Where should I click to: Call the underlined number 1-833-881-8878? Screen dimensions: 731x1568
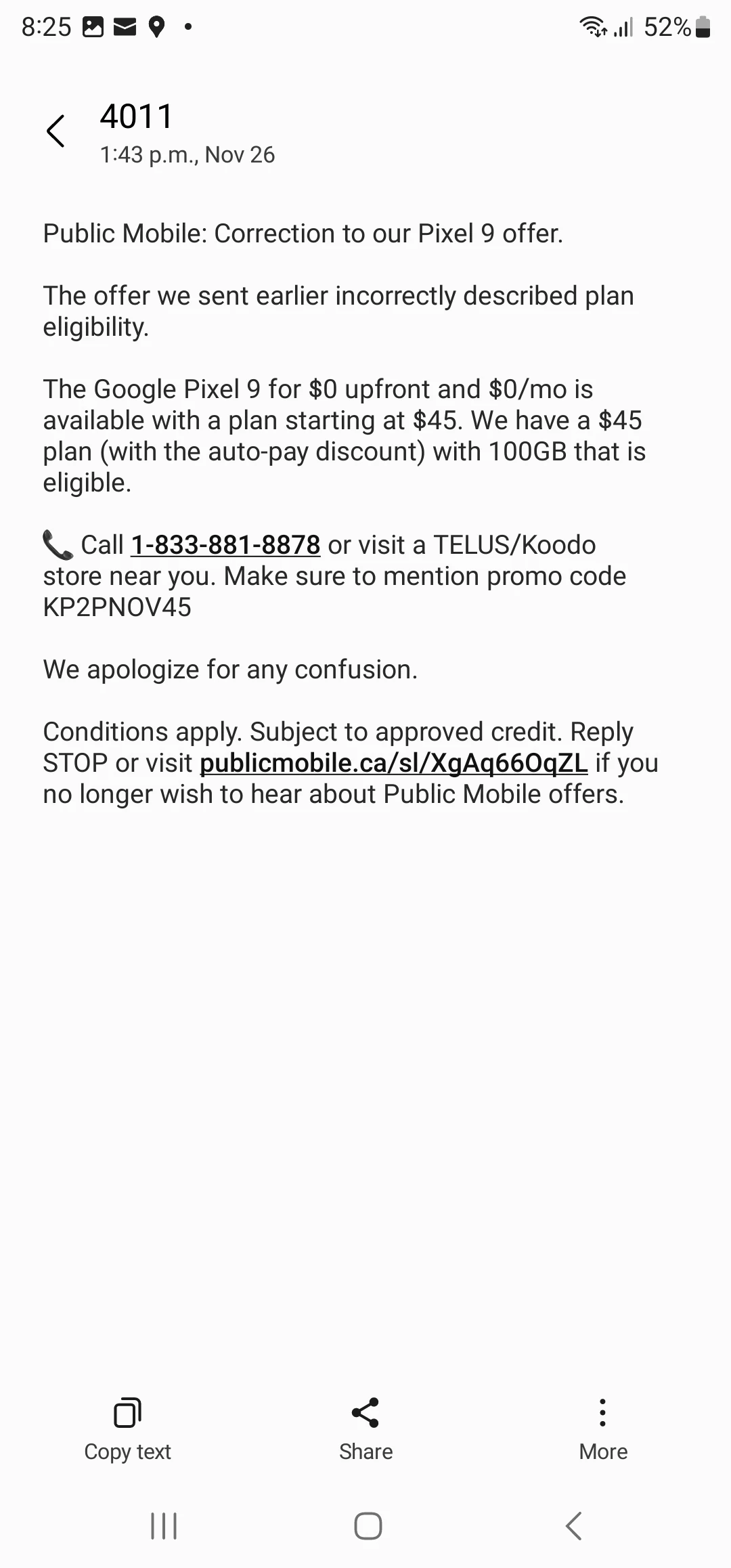click(225, 545)
